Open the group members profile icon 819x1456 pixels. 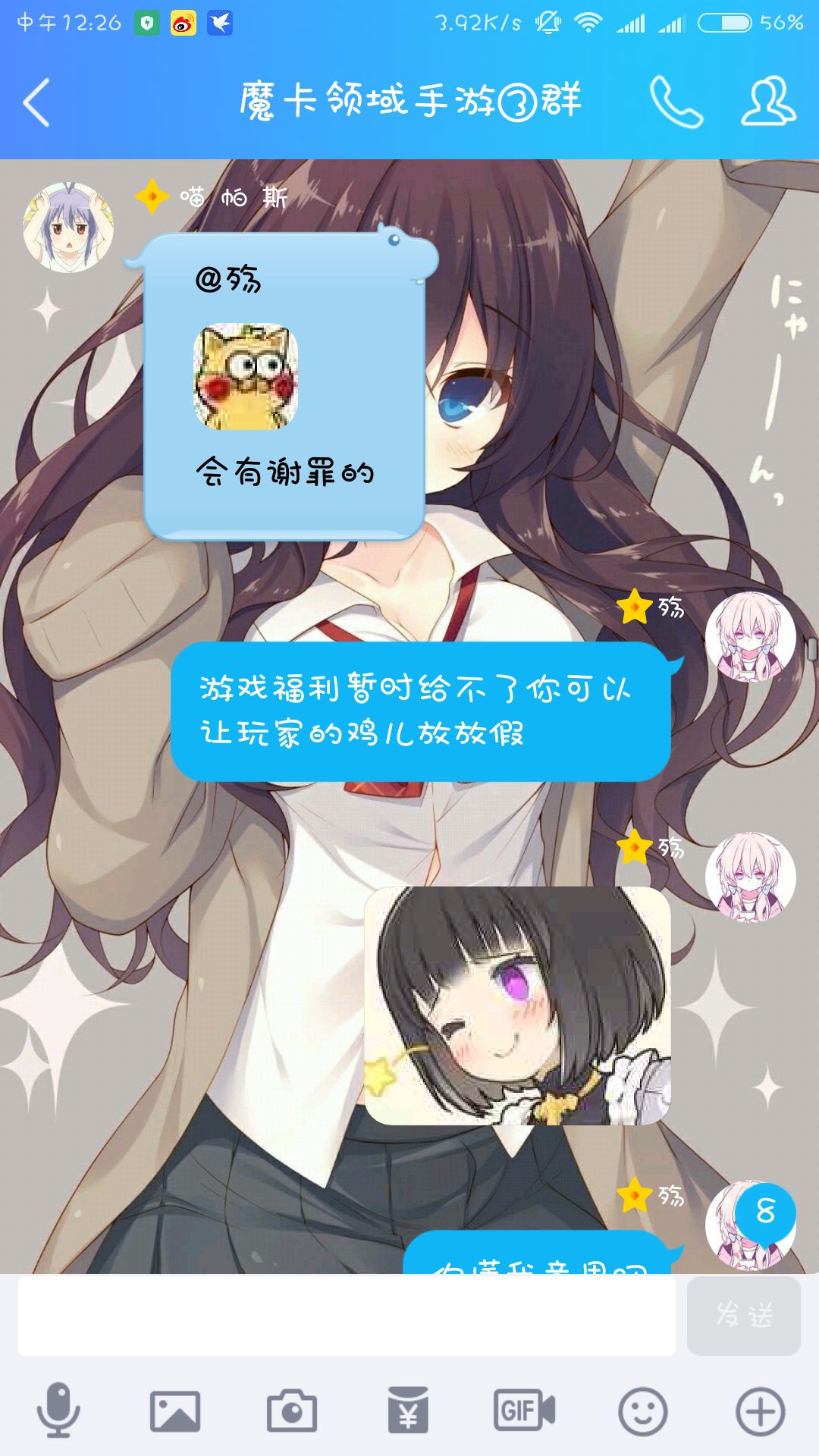(x=768, y=100)
